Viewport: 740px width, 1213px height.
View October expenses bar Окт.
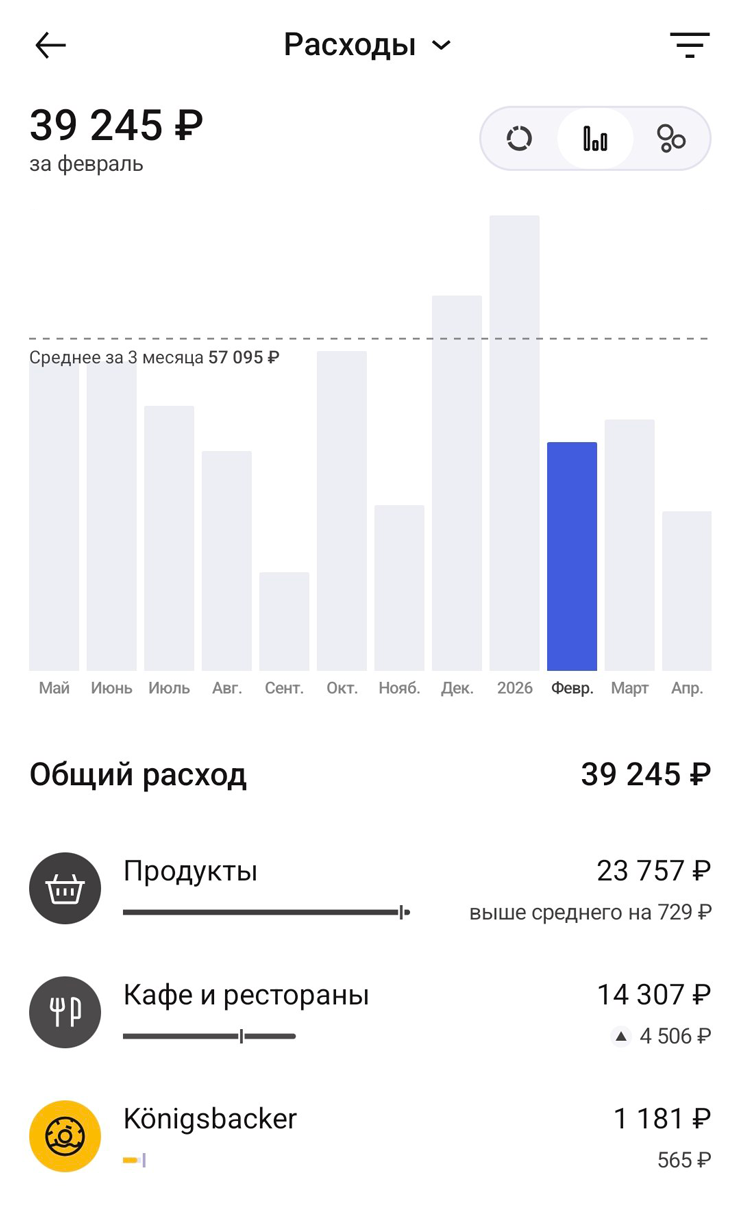click(x=342, y=510)
